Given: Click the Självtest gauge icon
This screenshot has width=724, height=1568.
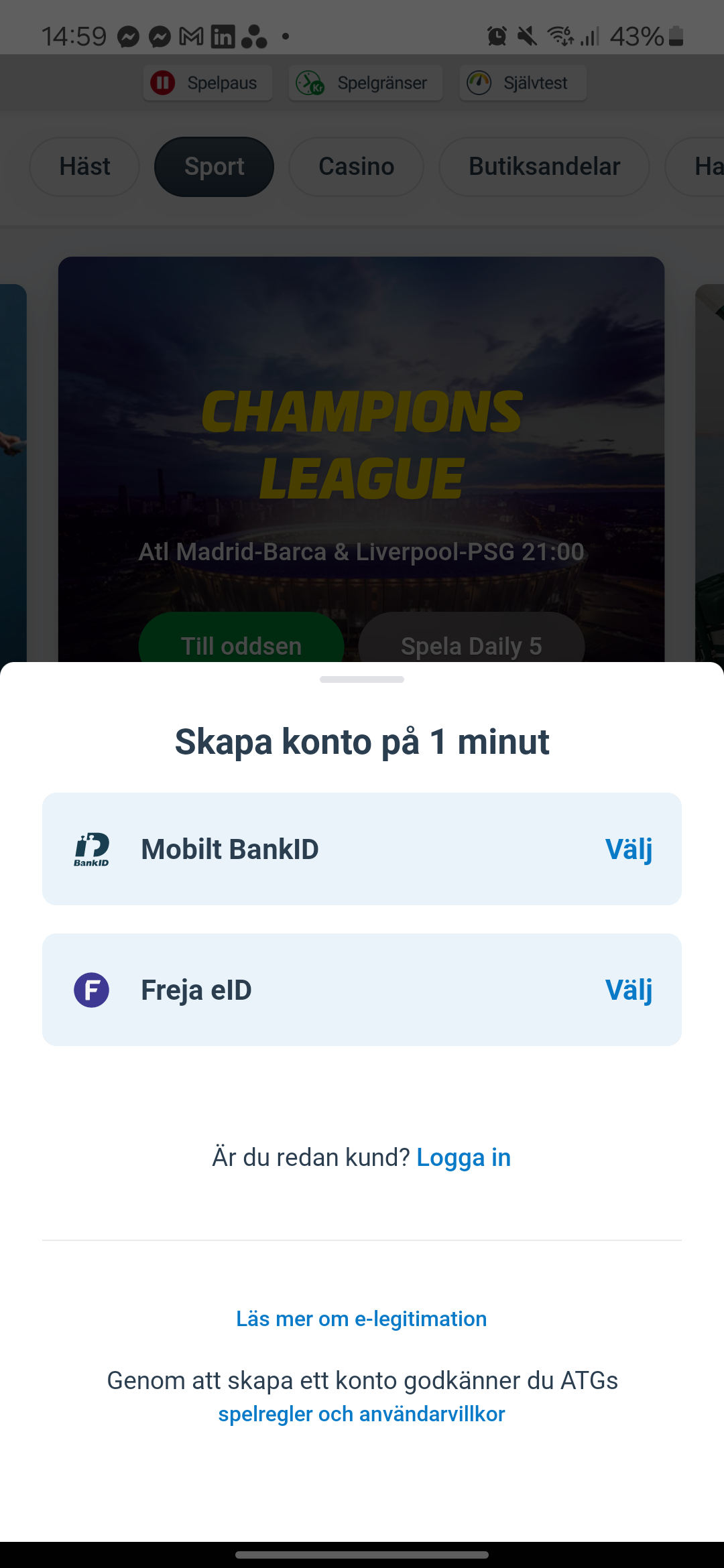Looking at the screenshot, I should [477, 82].
